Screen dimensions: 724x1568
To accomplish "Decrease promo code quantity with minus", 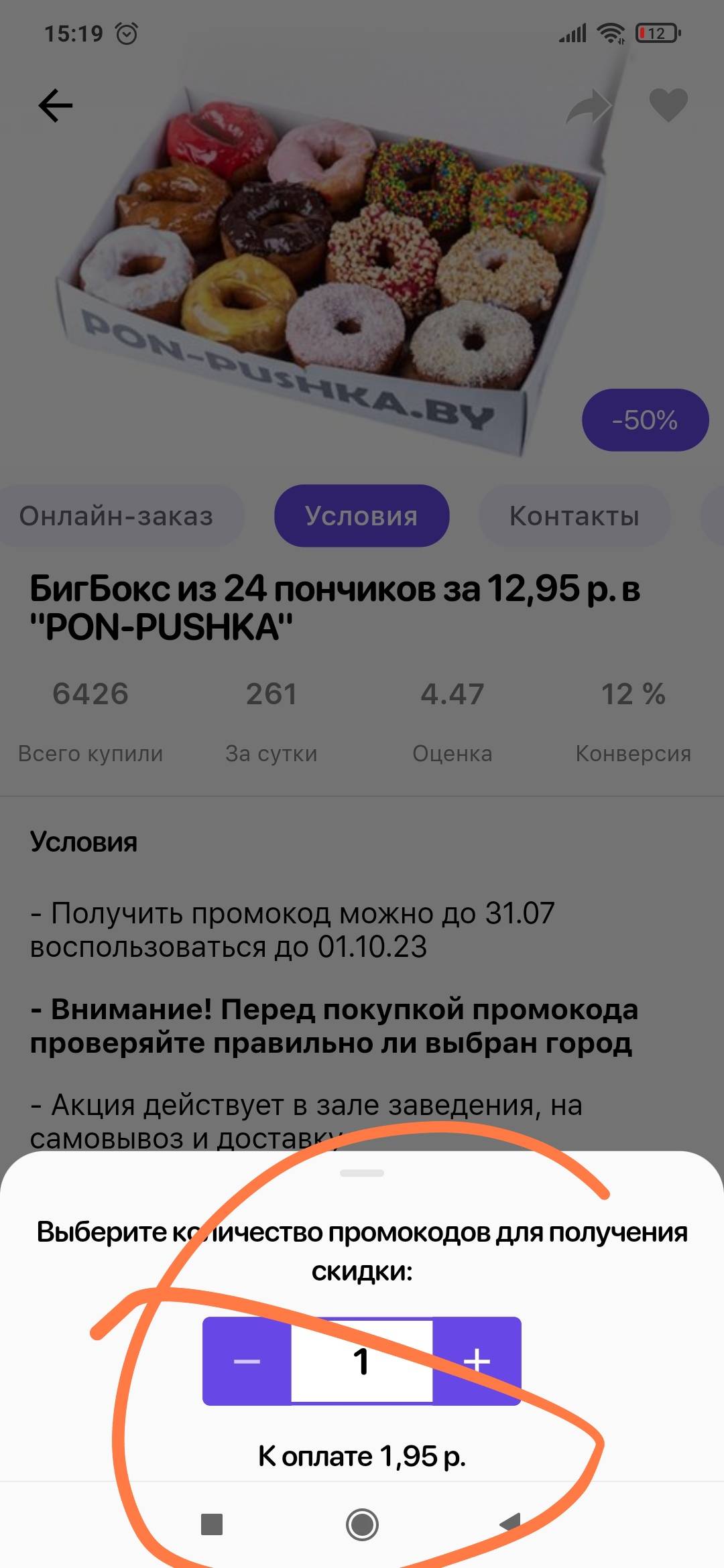I will [247, 1361].
